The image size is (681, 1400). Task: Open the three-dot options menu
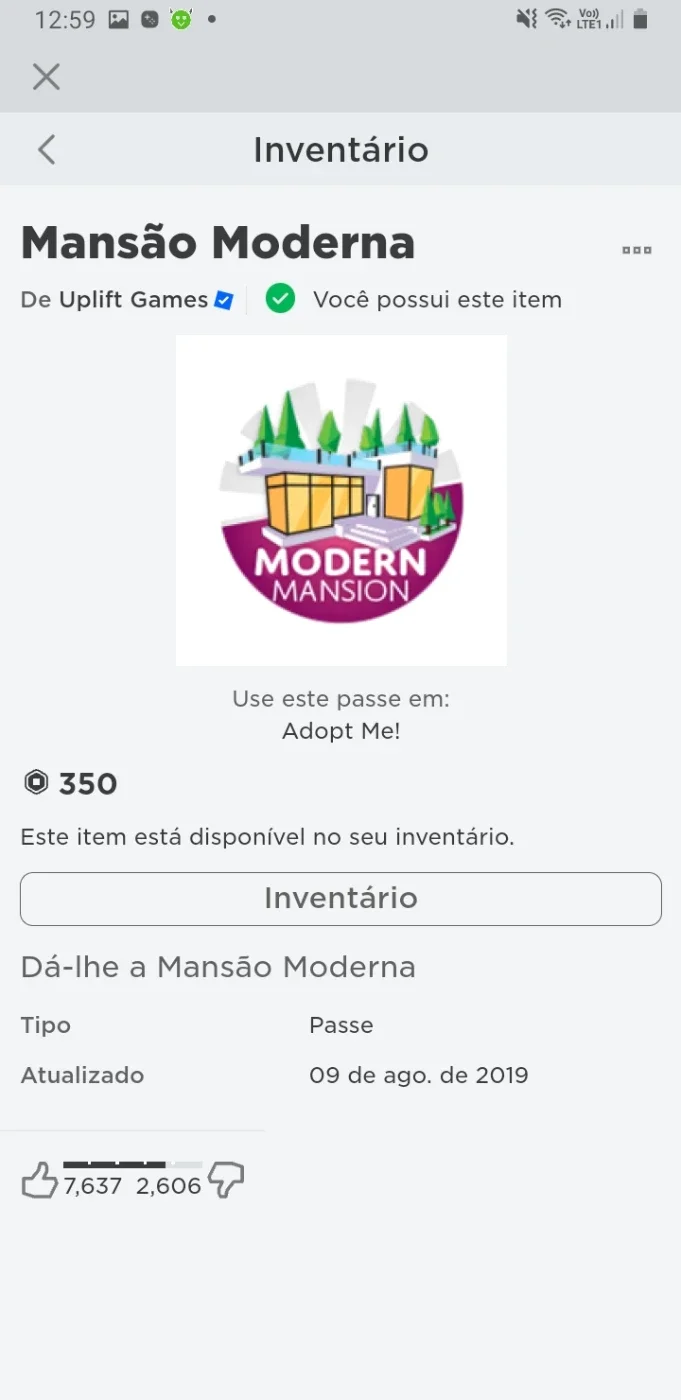click(637, 250)
